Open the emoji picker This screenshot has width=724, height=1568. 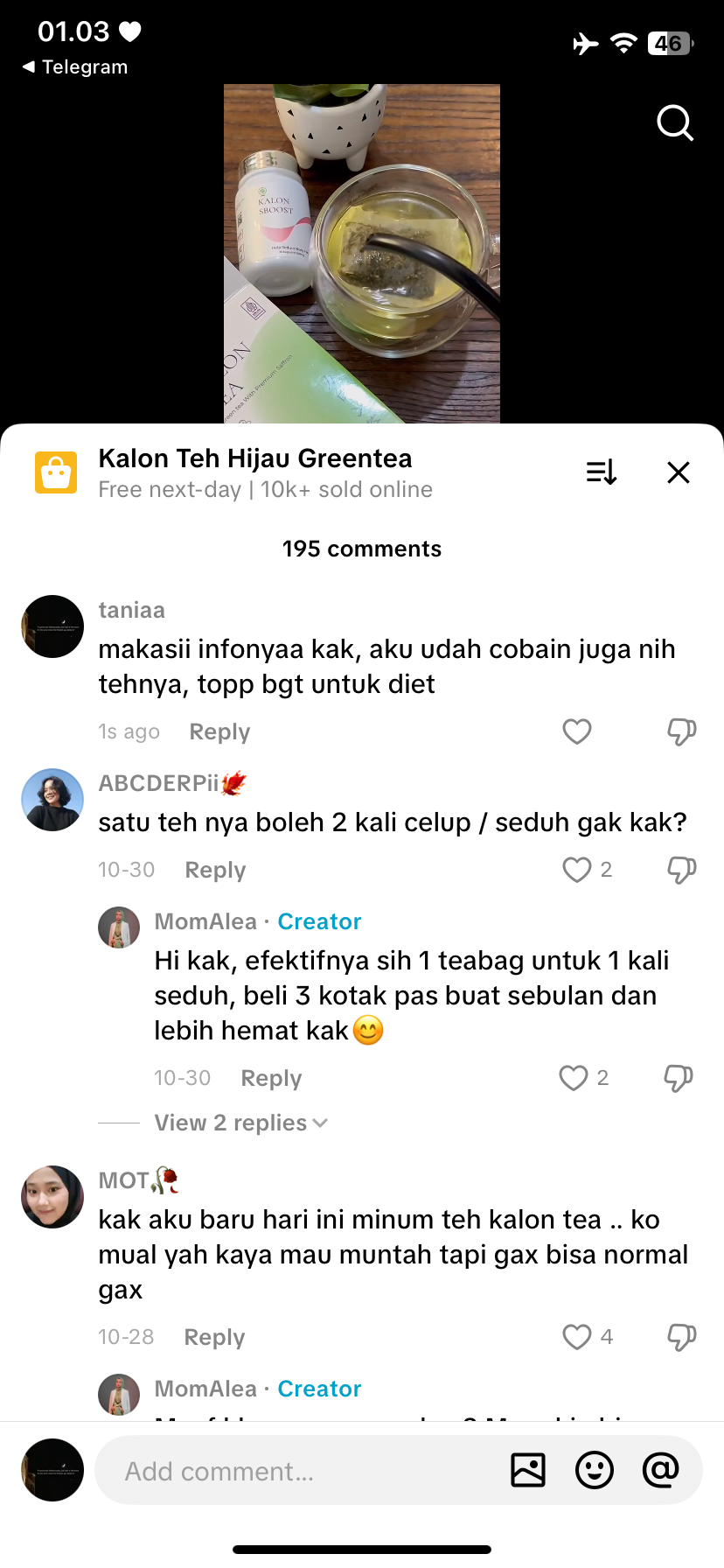(x=595, y=1470)
